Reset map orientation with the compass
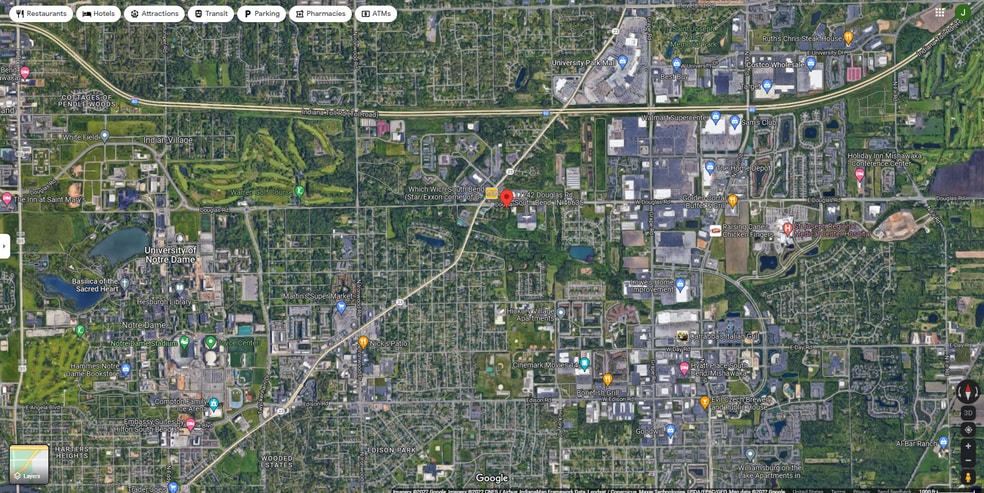The image size is (984, 493). click(968, 392)
